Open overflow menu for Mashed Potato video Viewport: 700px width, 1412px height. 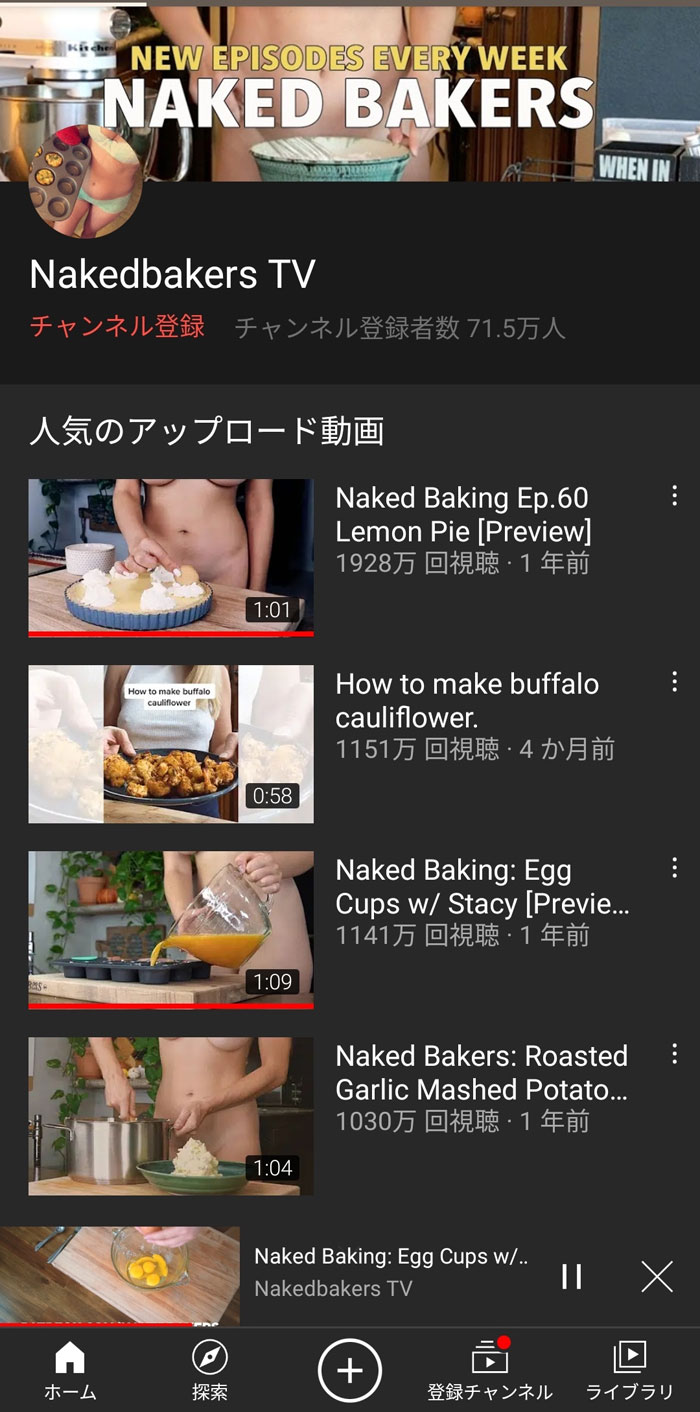point(674,1054)
